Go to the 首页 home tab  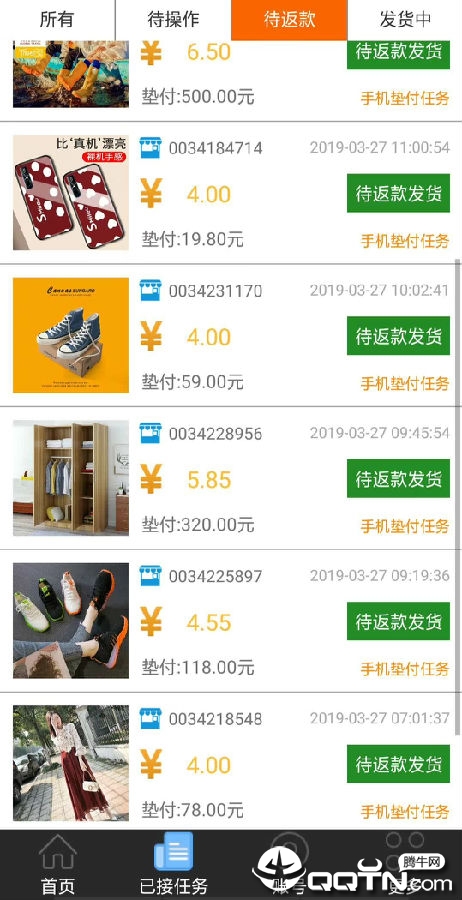[57, 865]
